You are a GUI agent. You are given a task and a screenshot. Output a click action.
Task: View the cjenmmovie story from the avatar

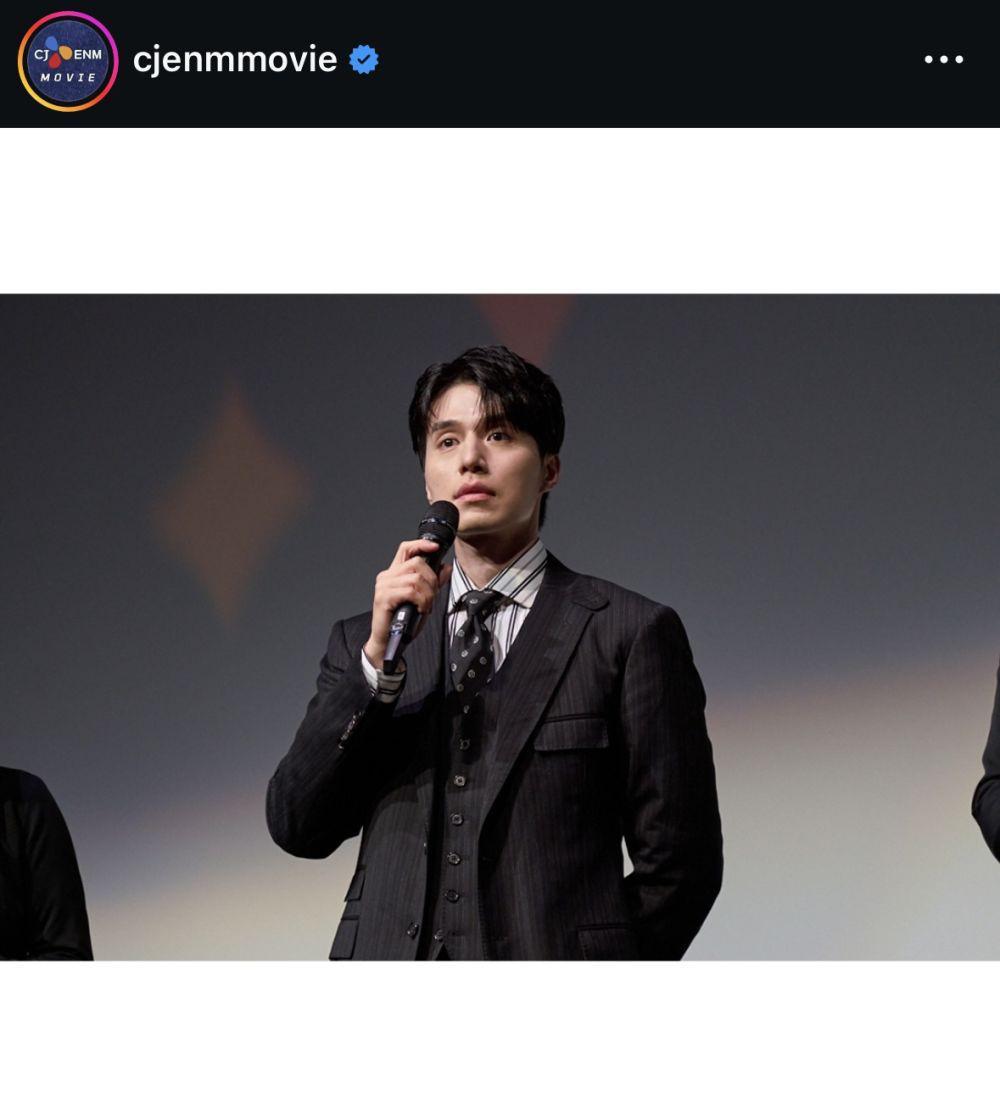(67, 62)
